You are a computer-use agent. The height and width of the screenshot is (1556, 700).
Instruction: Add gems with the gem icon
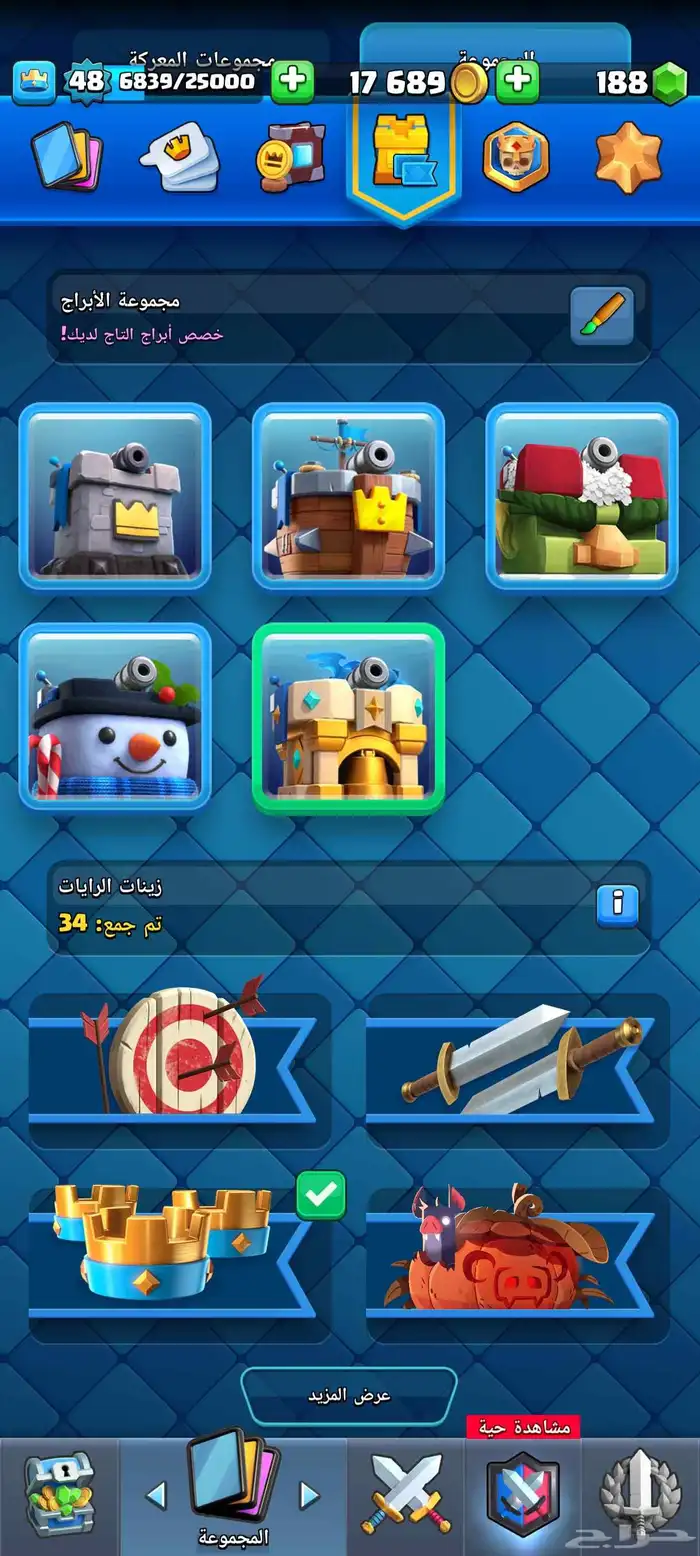point(669,82)
